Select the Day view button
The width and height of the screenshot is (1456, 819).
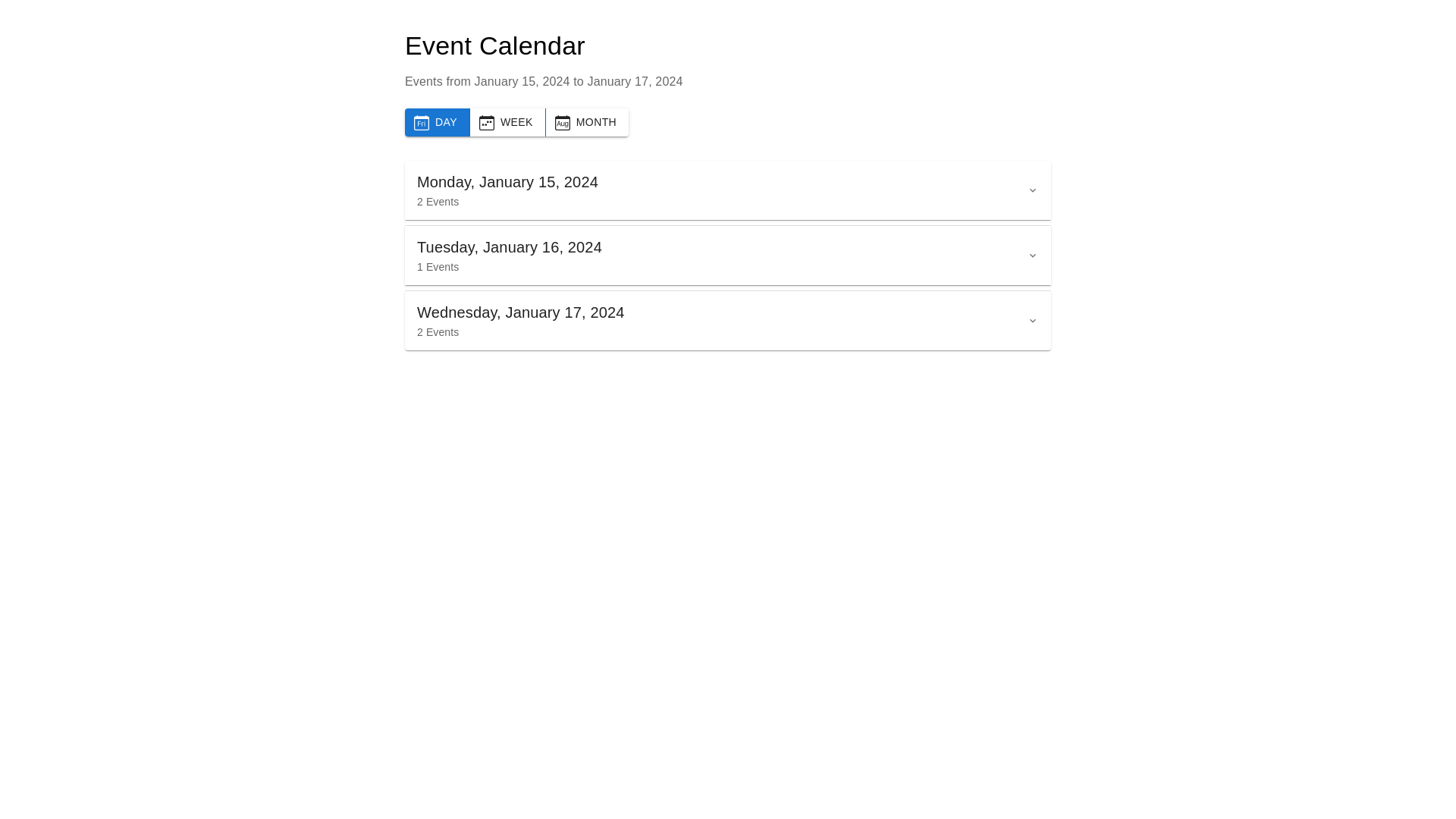click(x=437, y=122)
